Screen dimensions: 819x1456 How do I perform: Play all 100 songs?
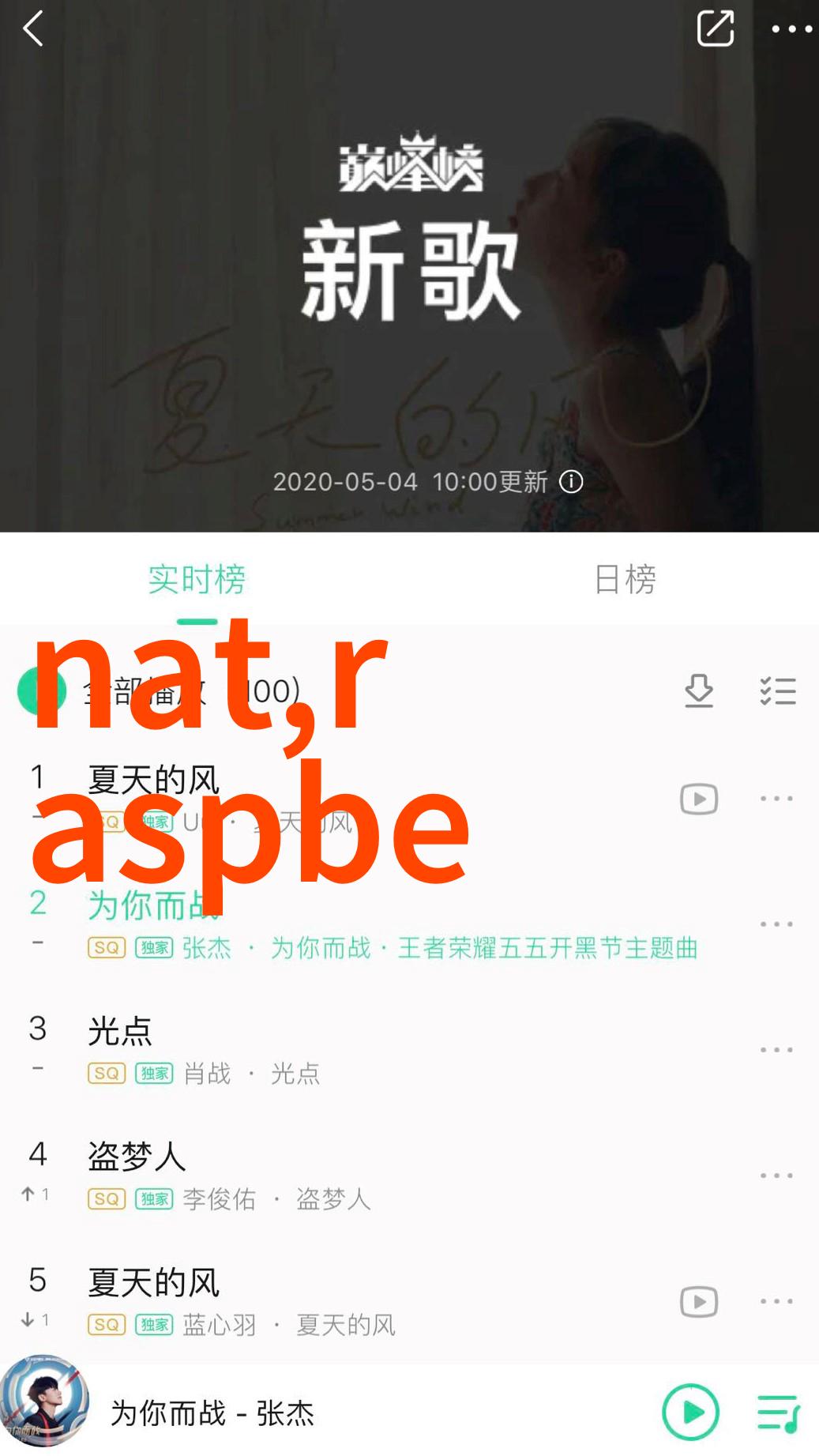41,691
